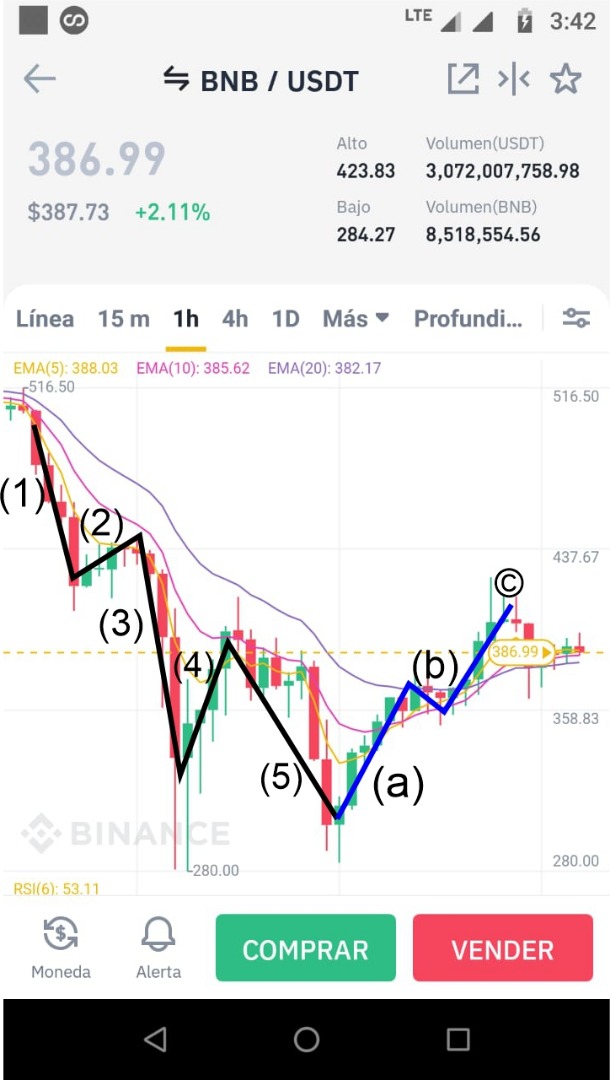
Task: Open the Moneda currency switch
Action: pyautogui.click(x=61, y=949)
